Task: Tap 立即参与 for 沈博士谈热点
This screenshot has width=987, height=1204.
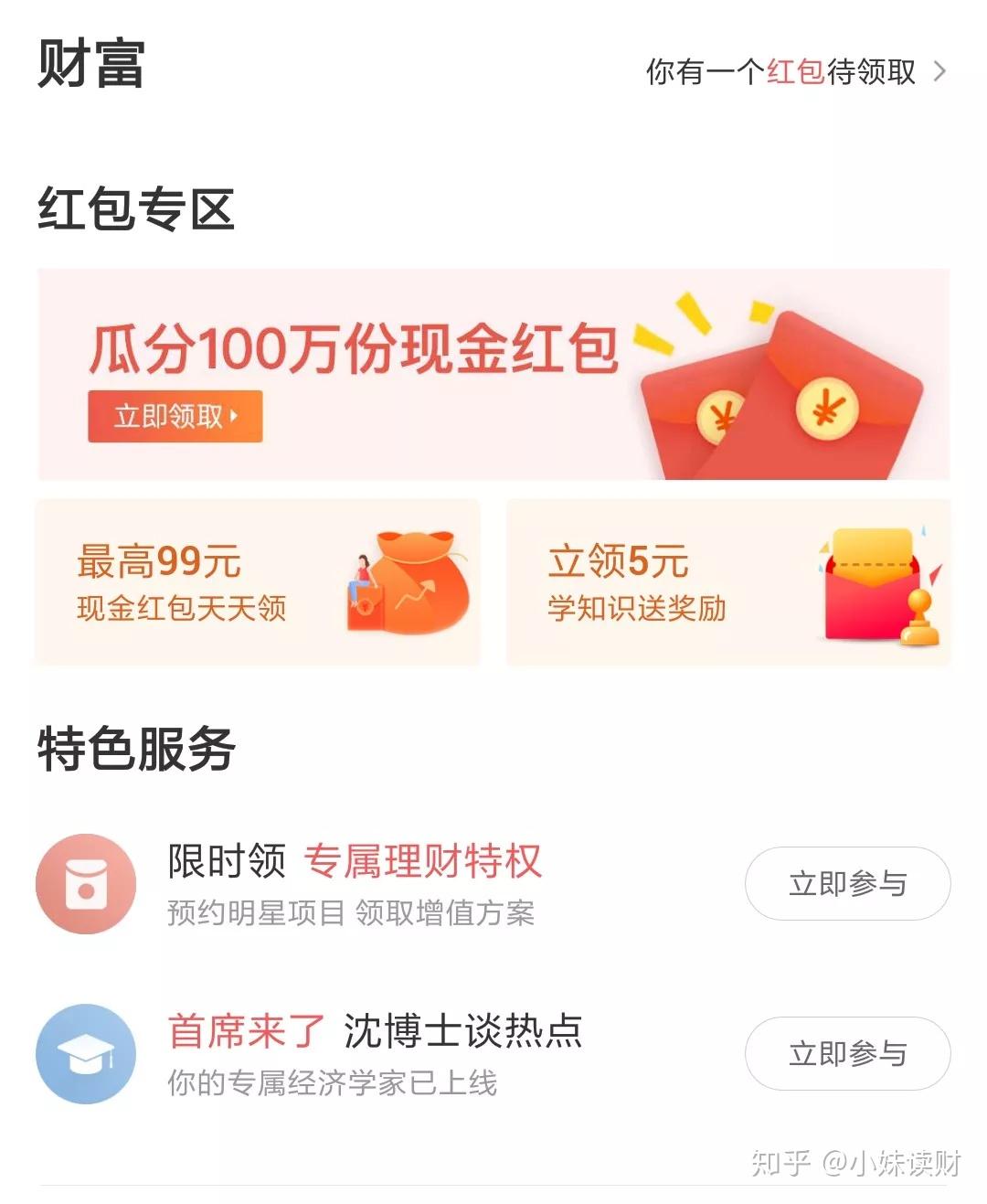Action: click(847, 1053)
